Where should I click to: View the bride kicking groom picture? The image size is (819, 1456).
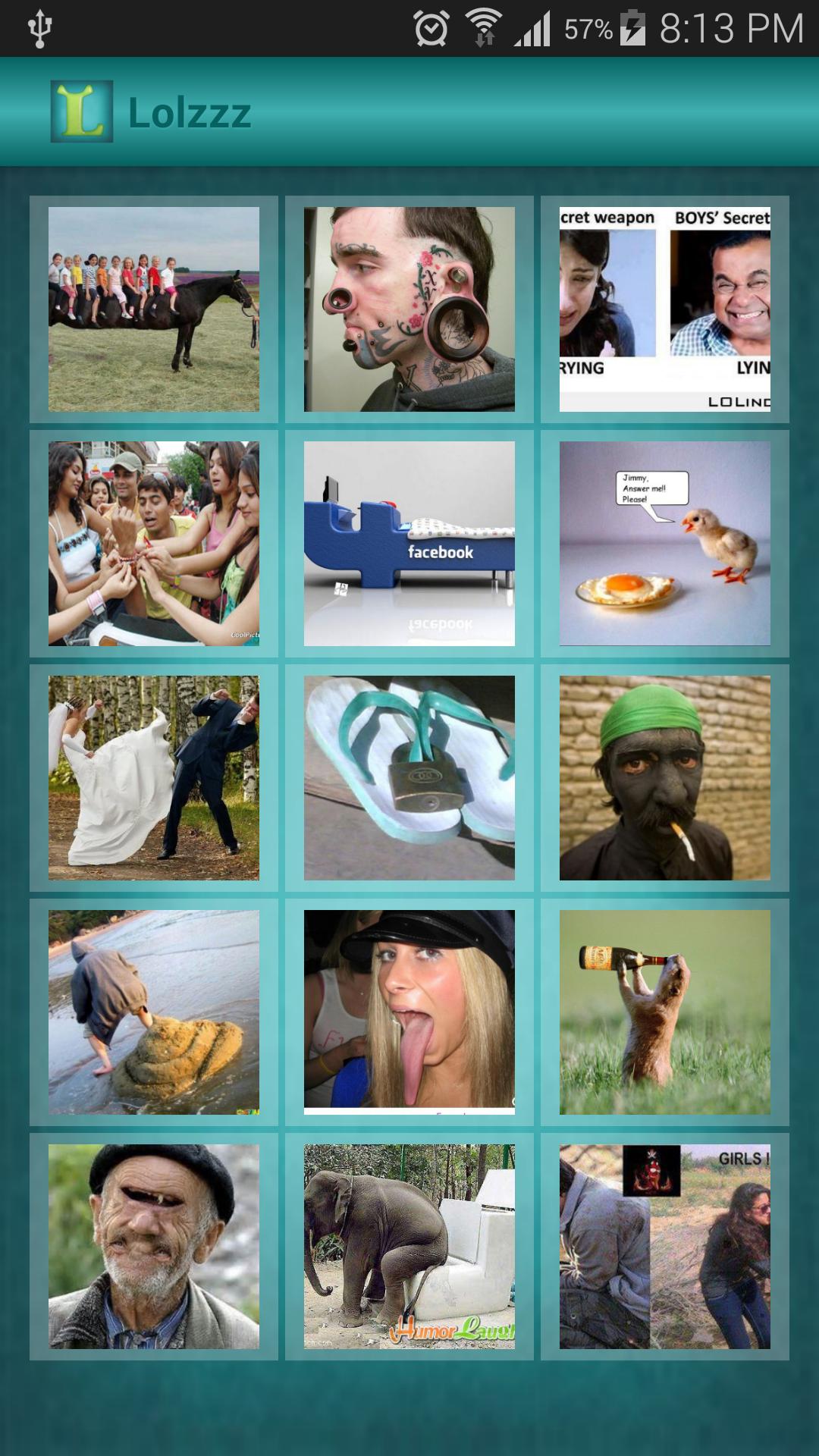click(154, 778)
